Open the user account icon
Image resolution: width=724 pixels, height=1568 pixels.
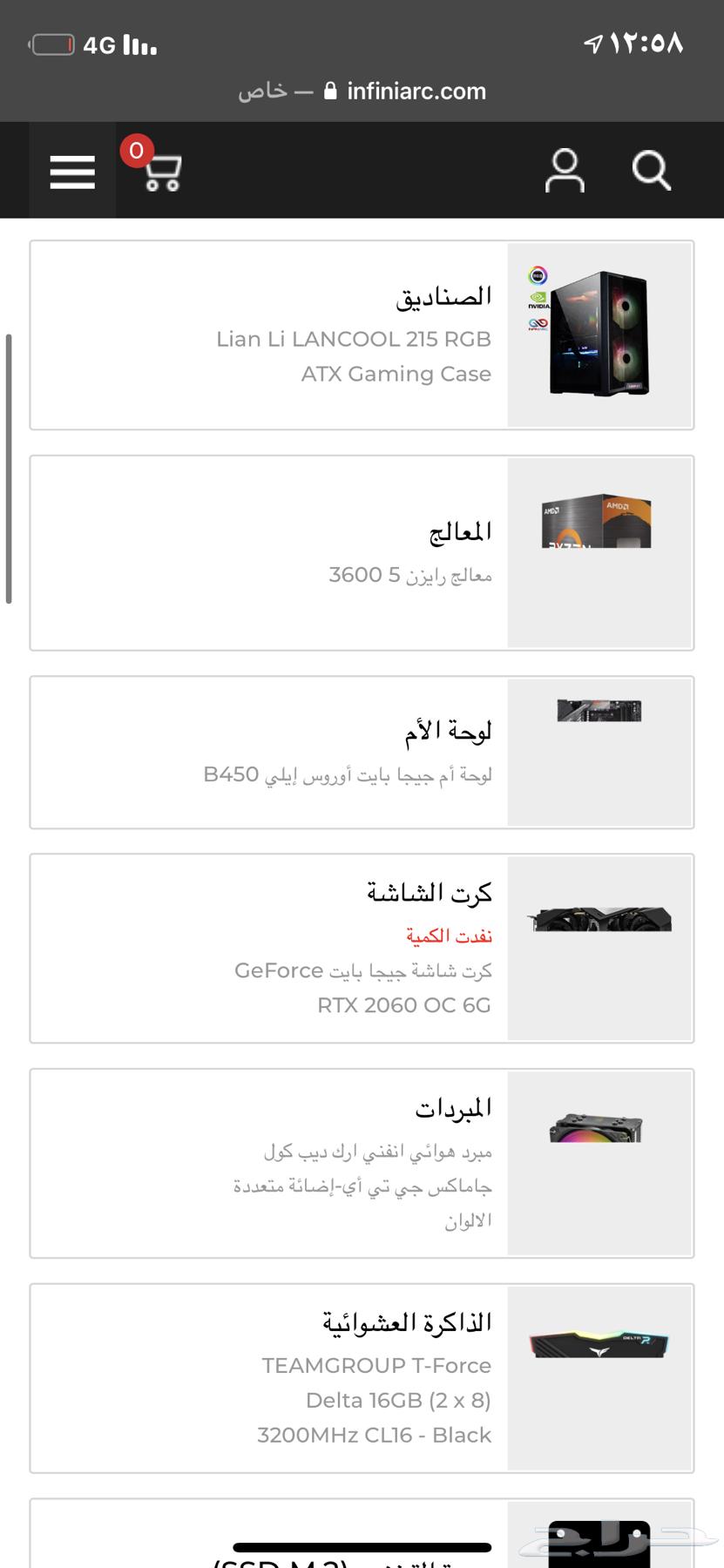pos(565,171)
